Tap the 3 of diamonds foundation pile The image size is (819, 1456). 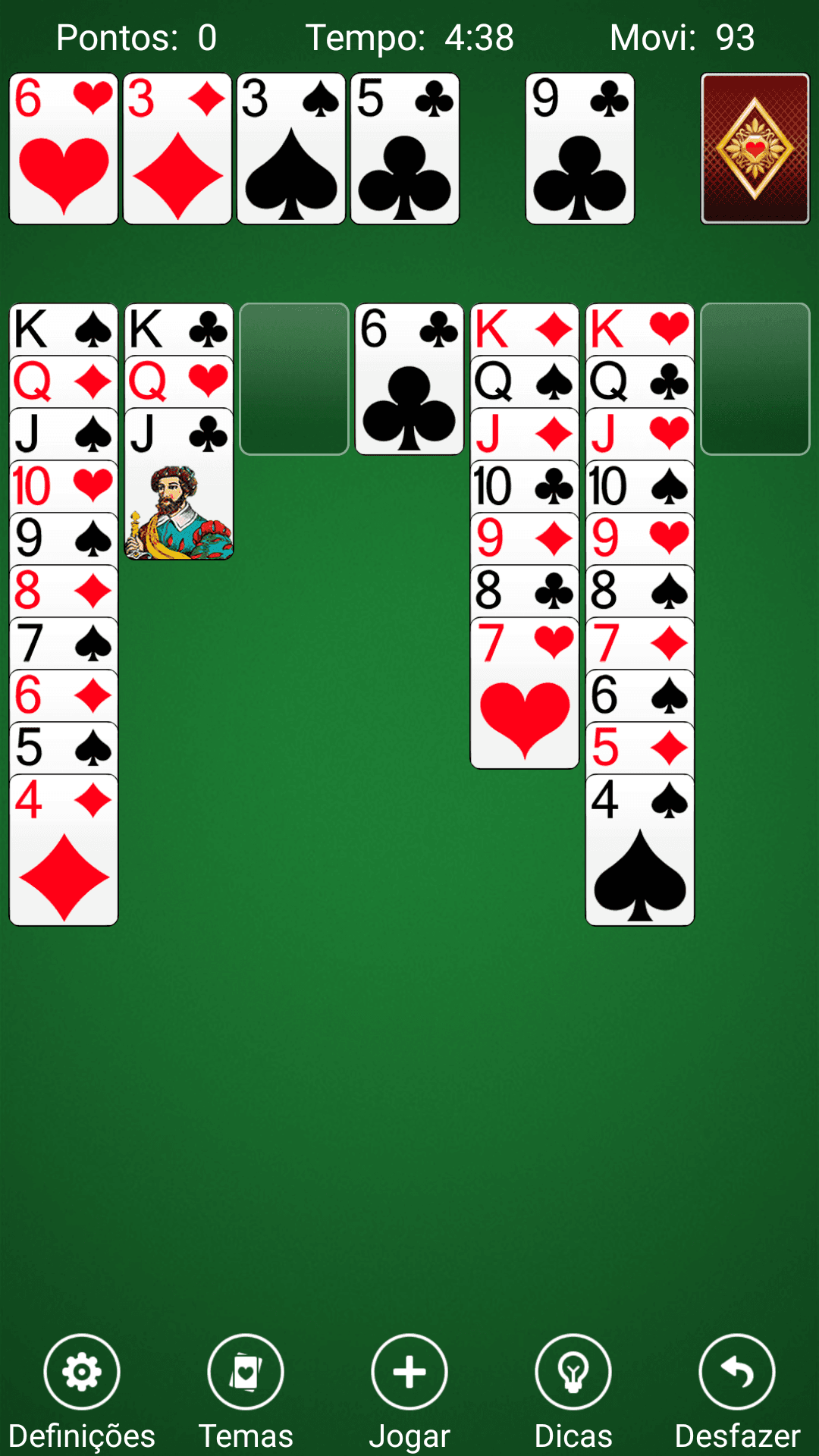(x=177, y=149)
